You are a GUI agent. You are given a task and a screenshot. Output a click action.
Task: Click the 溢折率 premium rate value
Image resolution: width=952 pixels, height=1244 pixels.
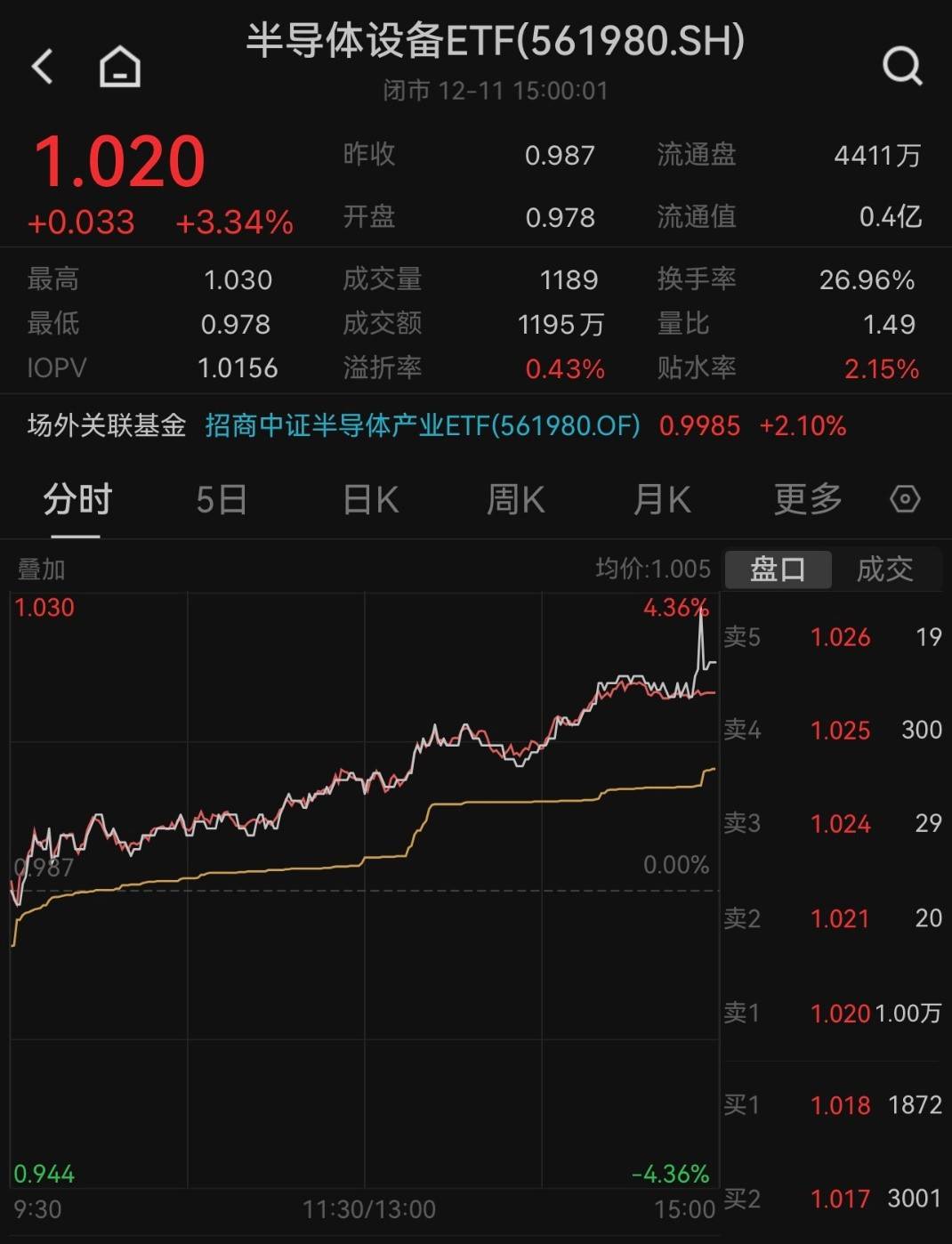[565, 368]
